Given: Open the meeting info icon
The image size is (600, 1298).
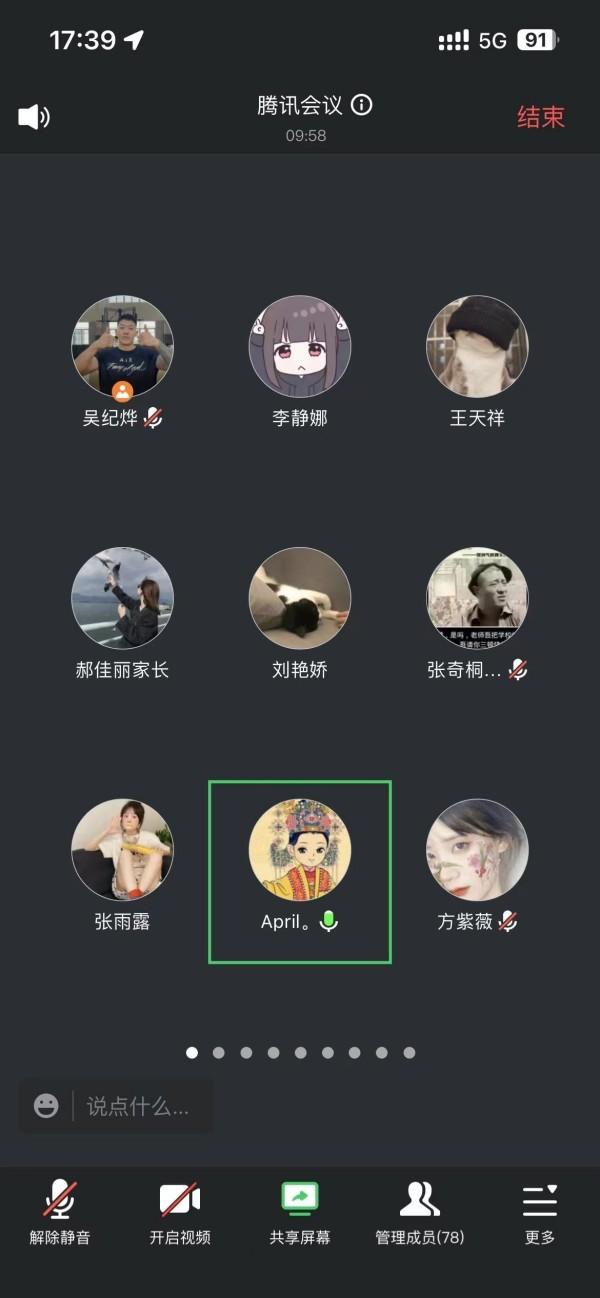Looking at the screenshot, I should (362, 105).
